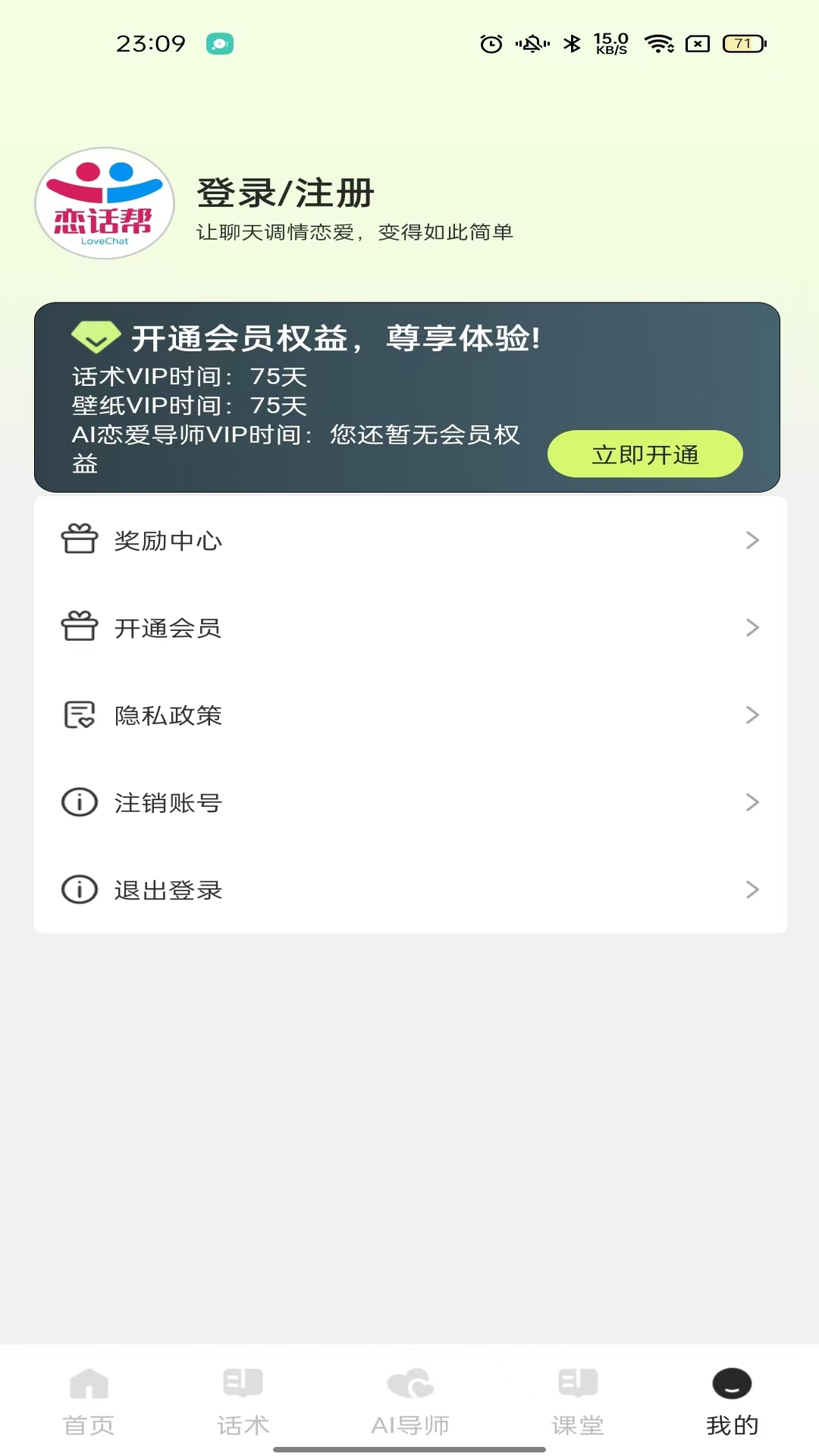Open the 开通会员 row
The width and height of the screenshot is (819, 1456).
[x=410, y=627]
